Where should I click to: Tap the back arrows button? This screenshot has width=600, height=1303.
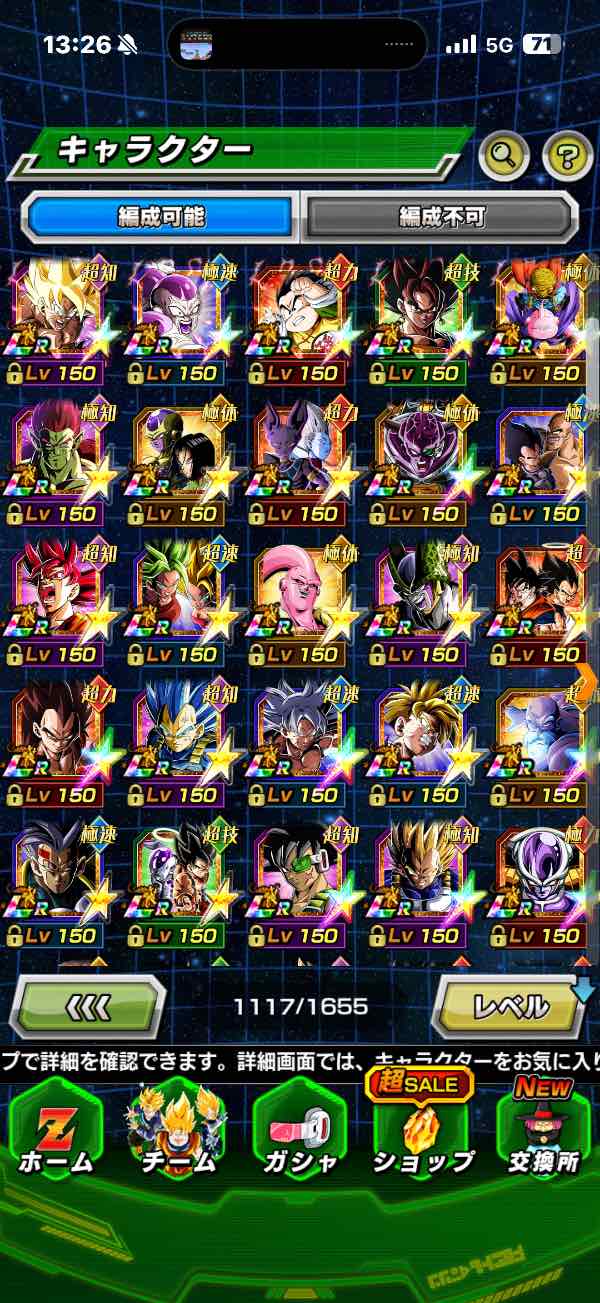[87, 1005]
